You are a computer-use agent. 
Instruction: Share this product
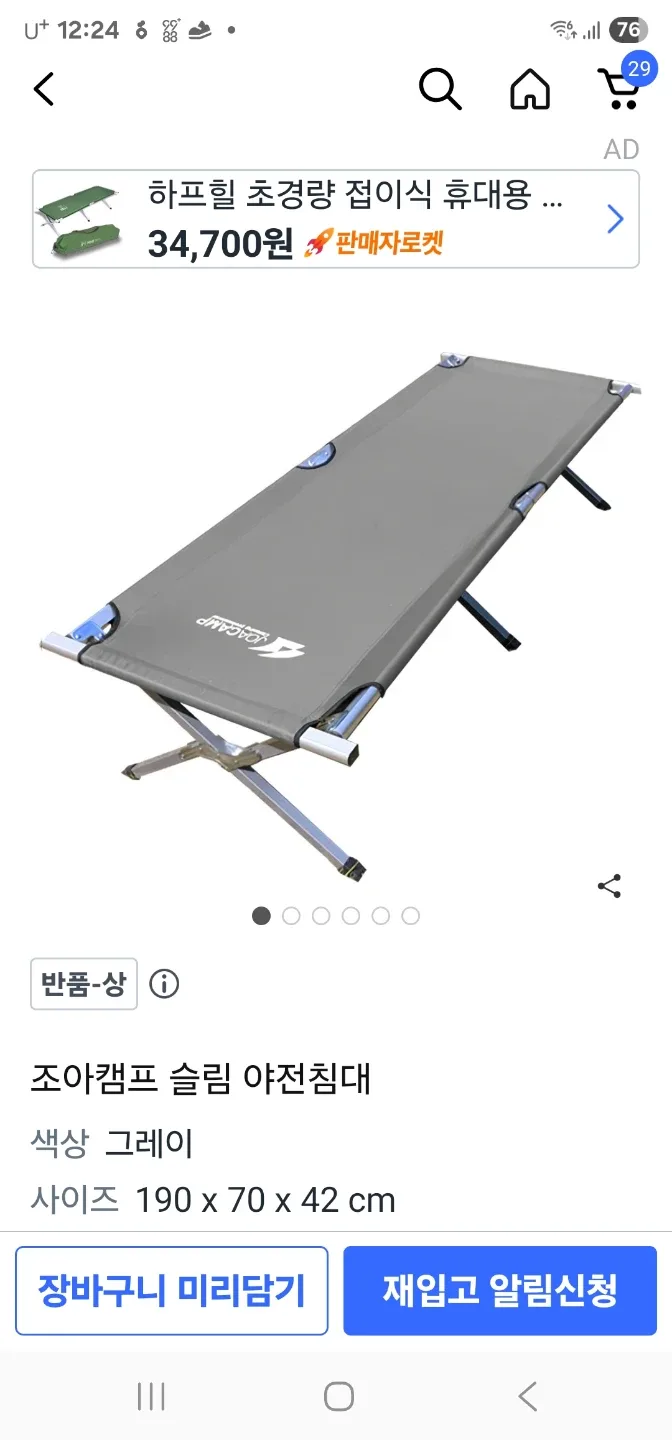tap(609, 886)
